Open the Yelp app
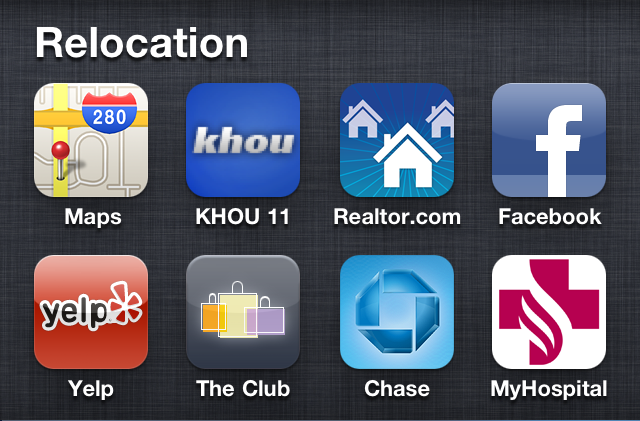 pos(91,312)
